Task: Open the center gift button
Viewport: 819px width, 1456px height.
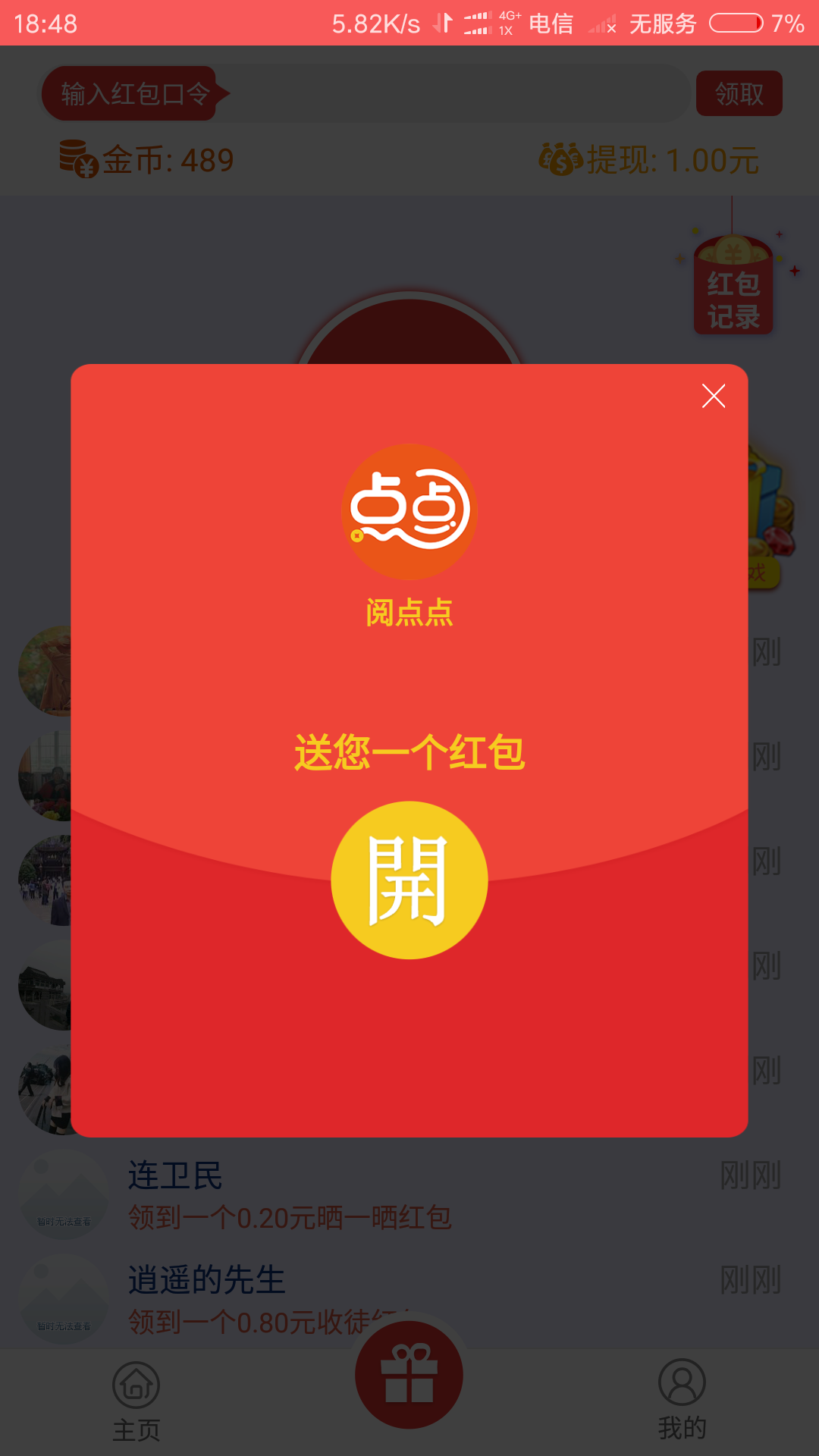Action: click(409, 1375)
